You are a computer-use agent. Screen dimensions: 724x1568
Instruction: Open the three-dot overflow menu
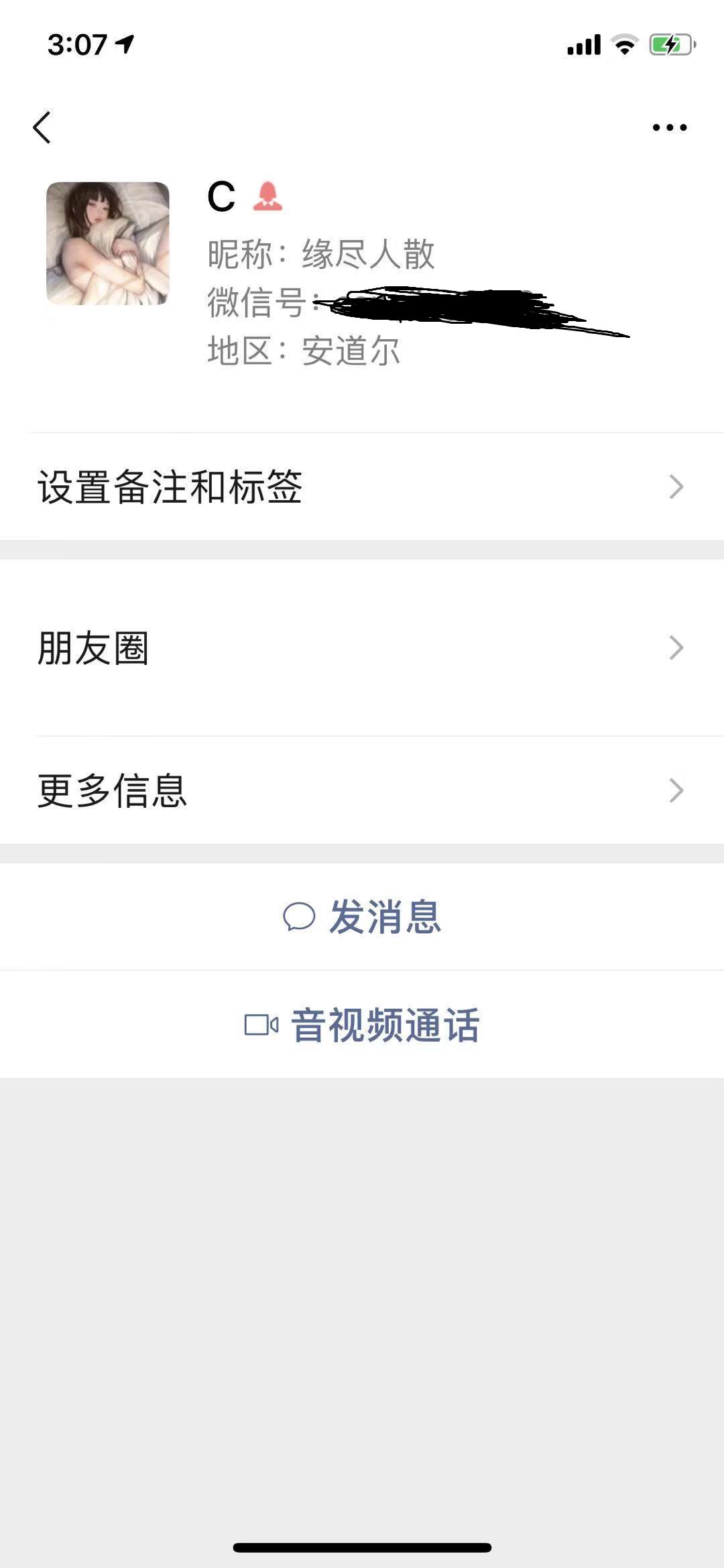(x=669, y=127)
